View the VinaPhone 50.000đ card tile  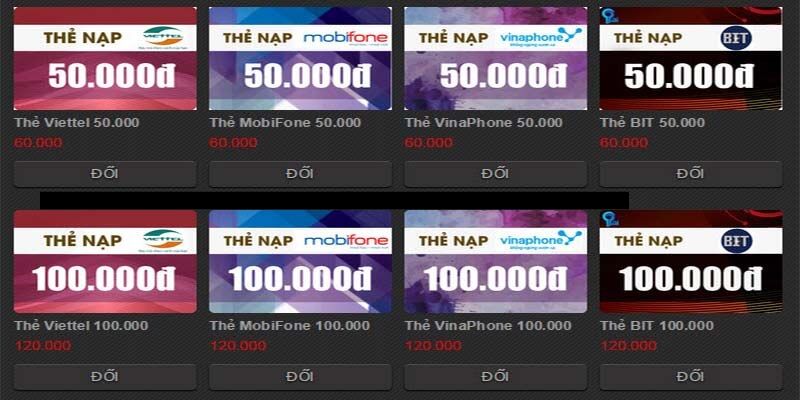pos(495,60)
